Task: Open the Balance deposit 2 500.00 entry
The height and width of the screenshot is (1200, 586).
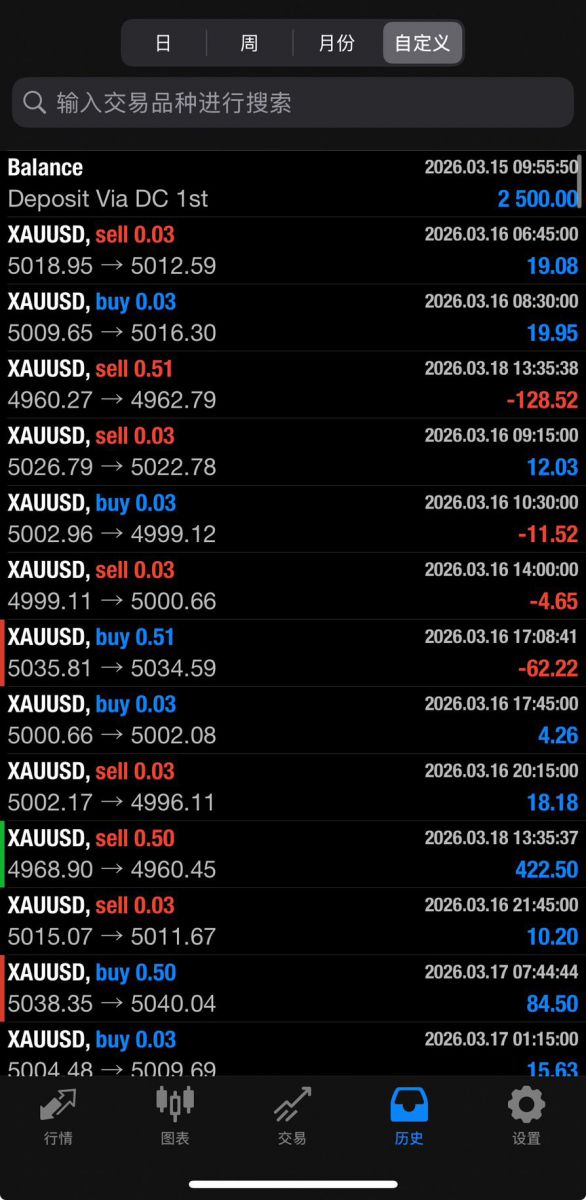Action: pyautogui.click(x=293, y=184)
